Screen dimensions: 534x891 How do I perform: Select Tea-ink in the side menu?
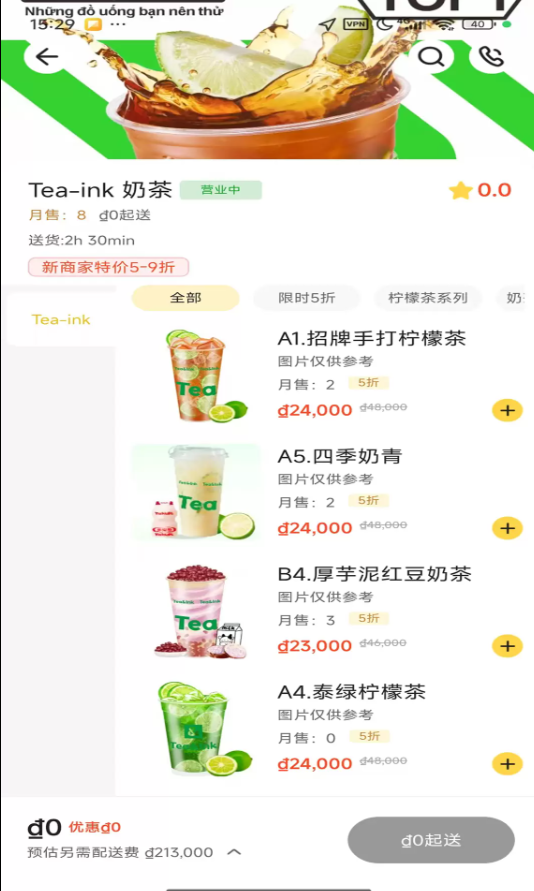pos(61,319)
